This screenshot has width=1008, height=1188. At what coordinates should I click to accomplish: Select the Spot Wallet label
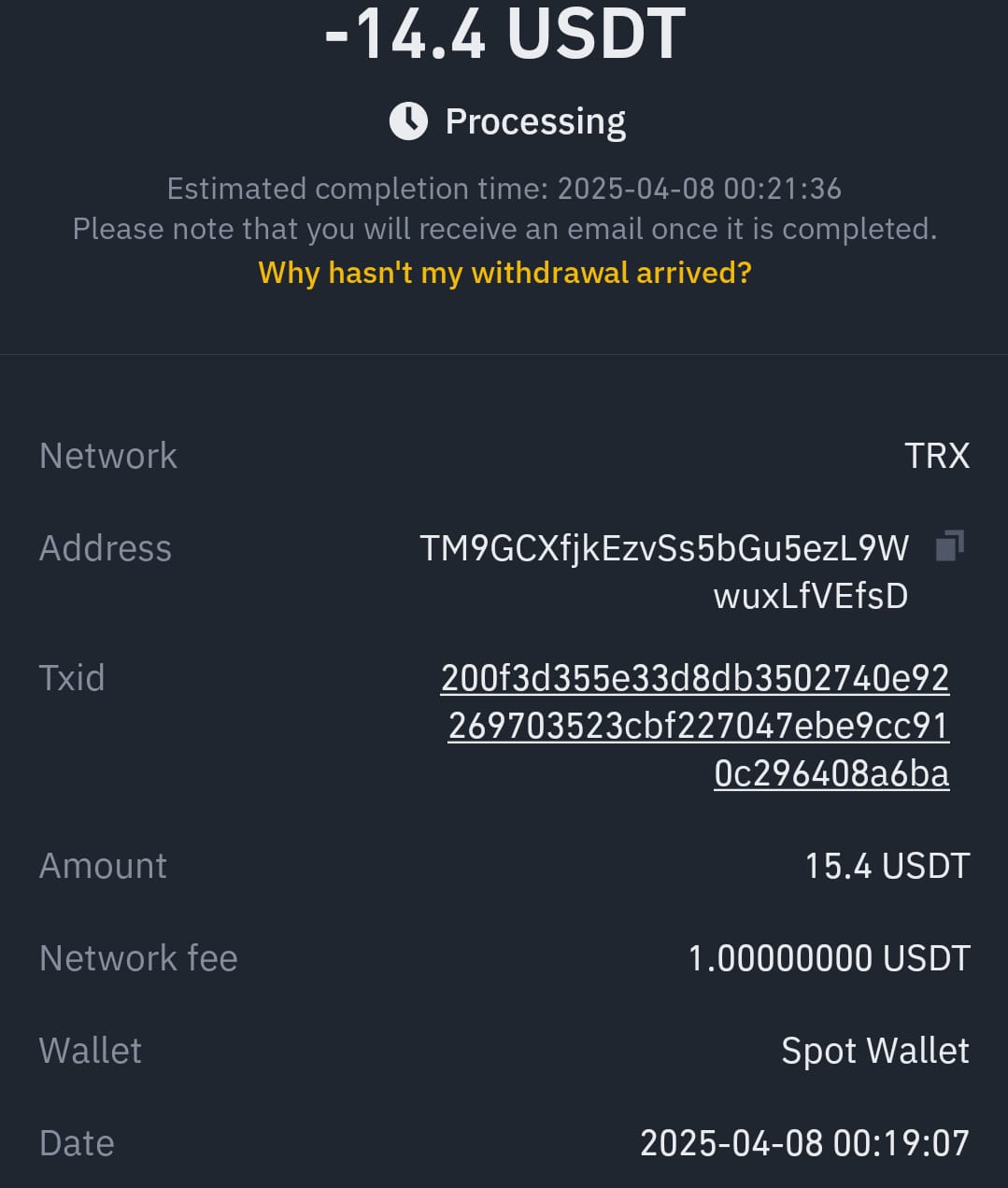(x=875, y=1050)
